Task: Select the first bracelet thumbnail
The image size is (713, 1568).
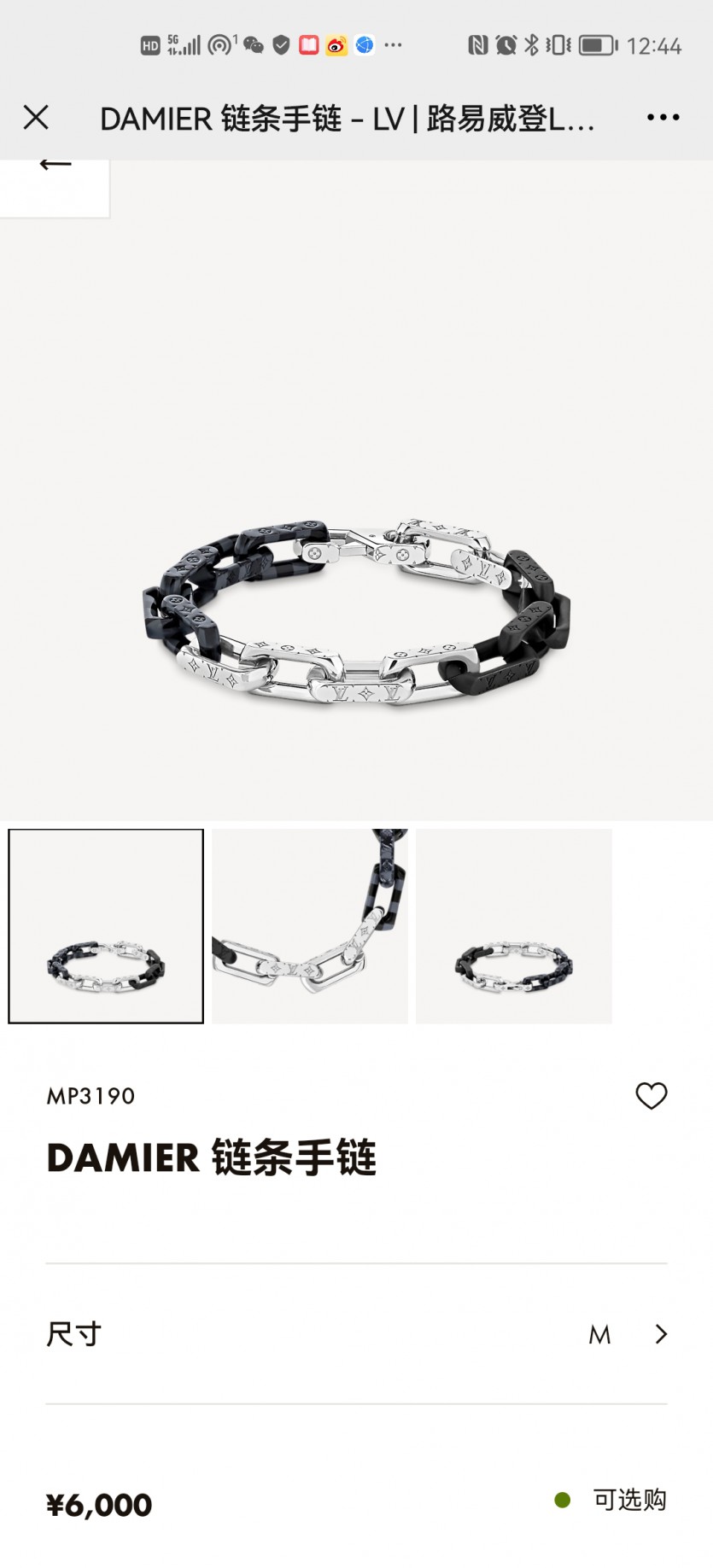Action: coord(106,926)
